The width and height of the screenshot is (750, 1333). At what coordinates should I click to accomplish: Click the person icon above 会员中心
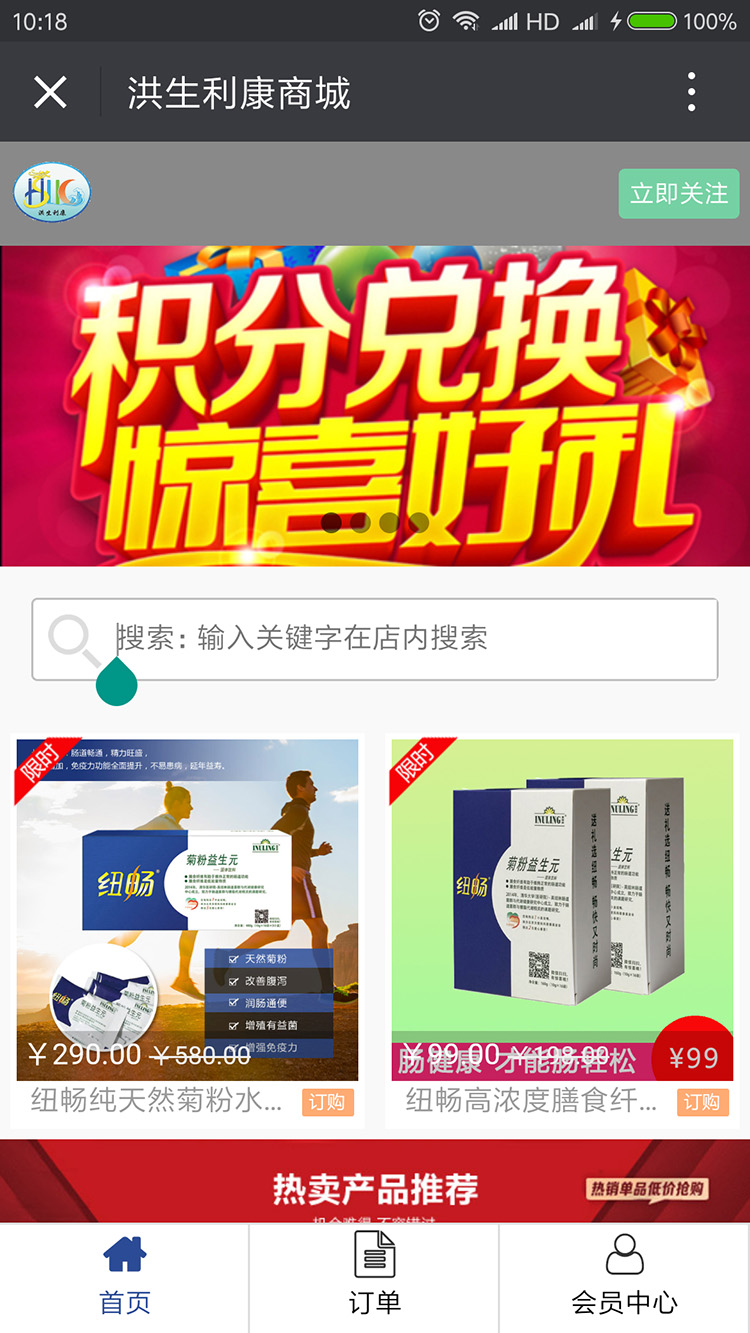[626, 1256]
